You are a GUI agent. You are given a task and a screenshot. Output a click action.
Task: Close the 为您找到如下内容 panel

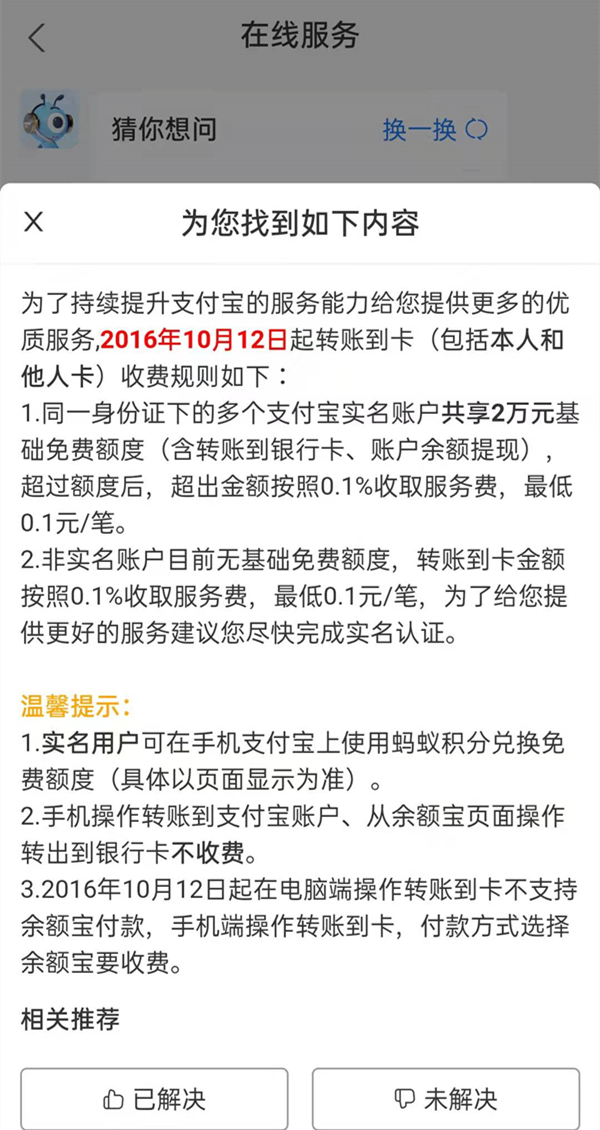[33, 222]
